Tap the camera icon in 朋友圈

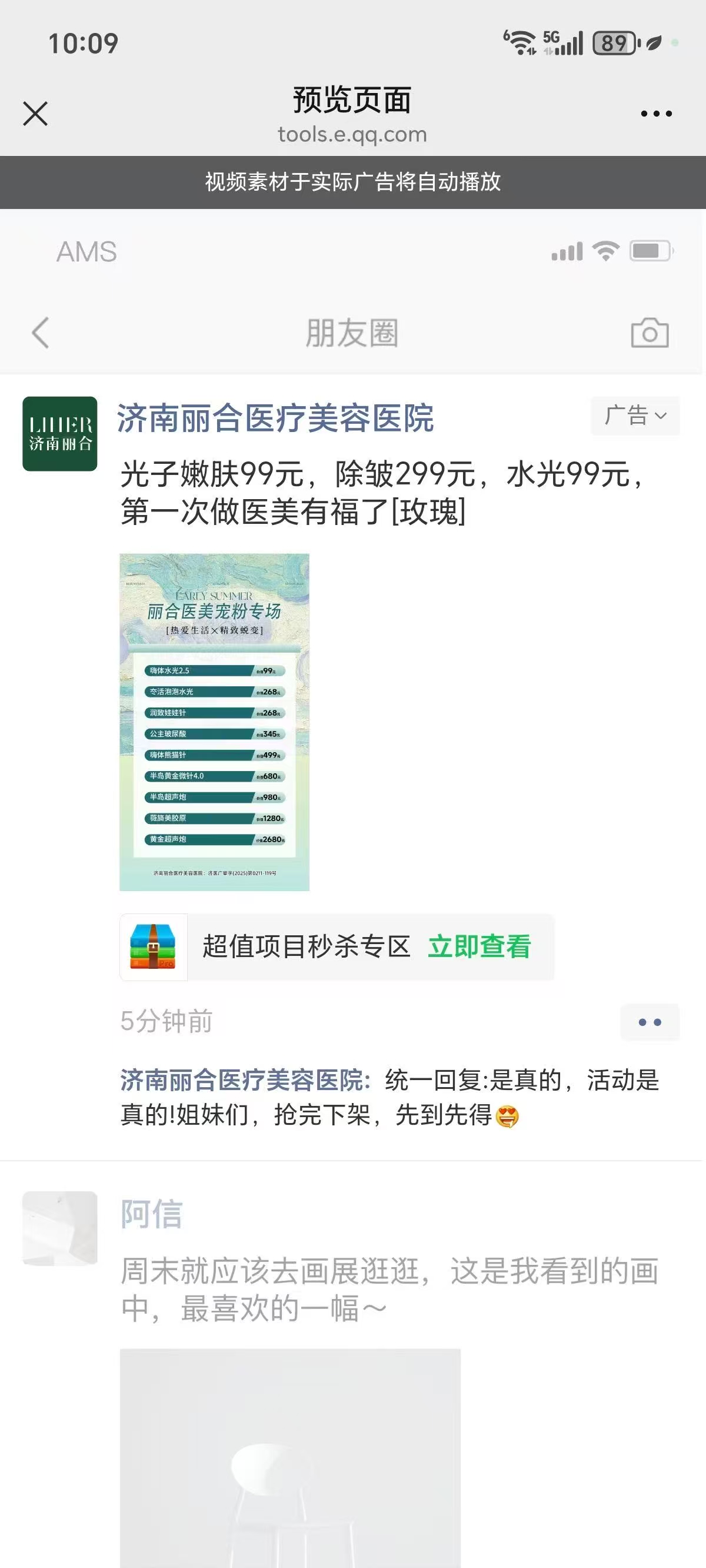650,333
